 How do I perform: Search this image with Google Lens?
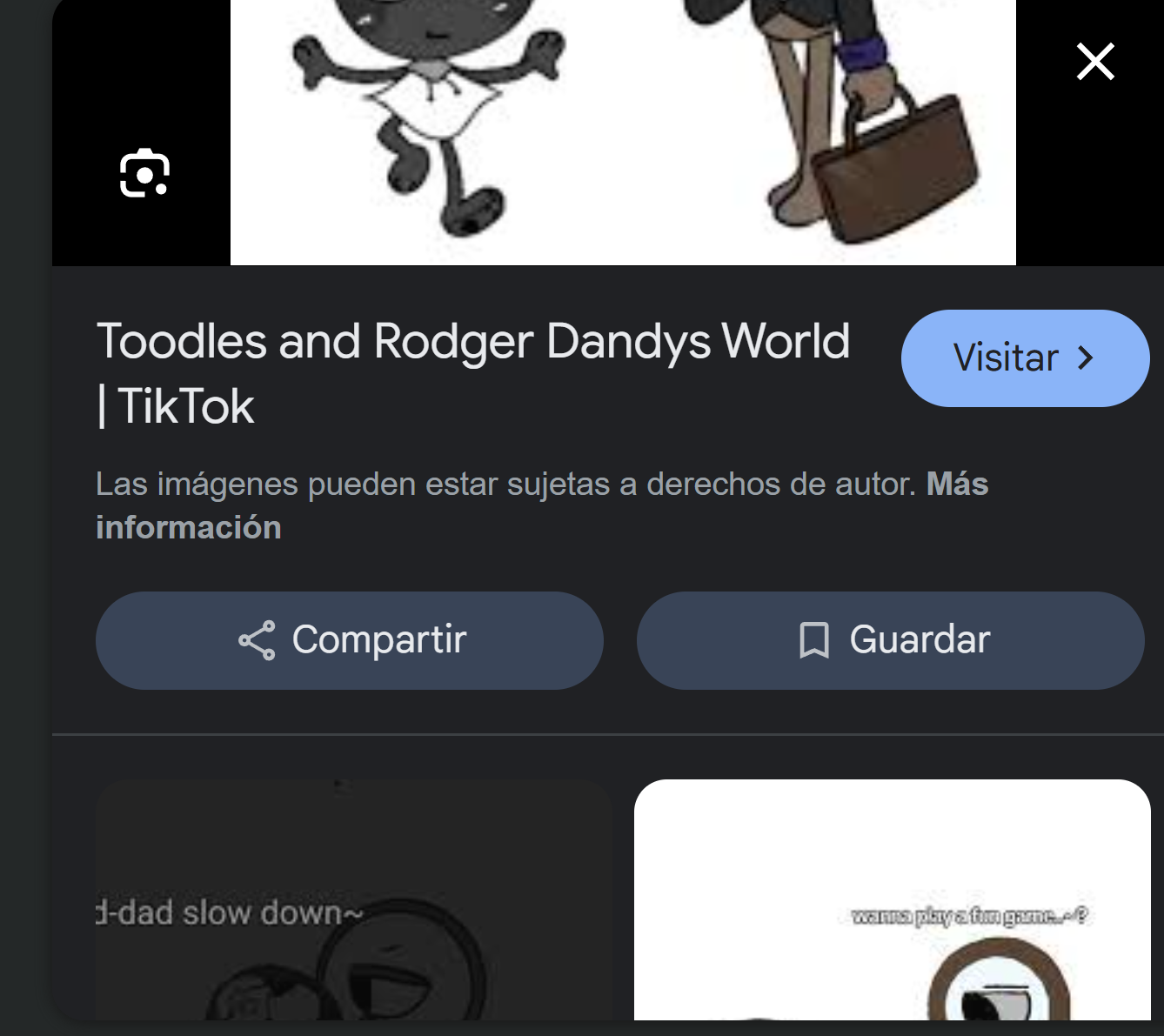click(x=144, y=174)
